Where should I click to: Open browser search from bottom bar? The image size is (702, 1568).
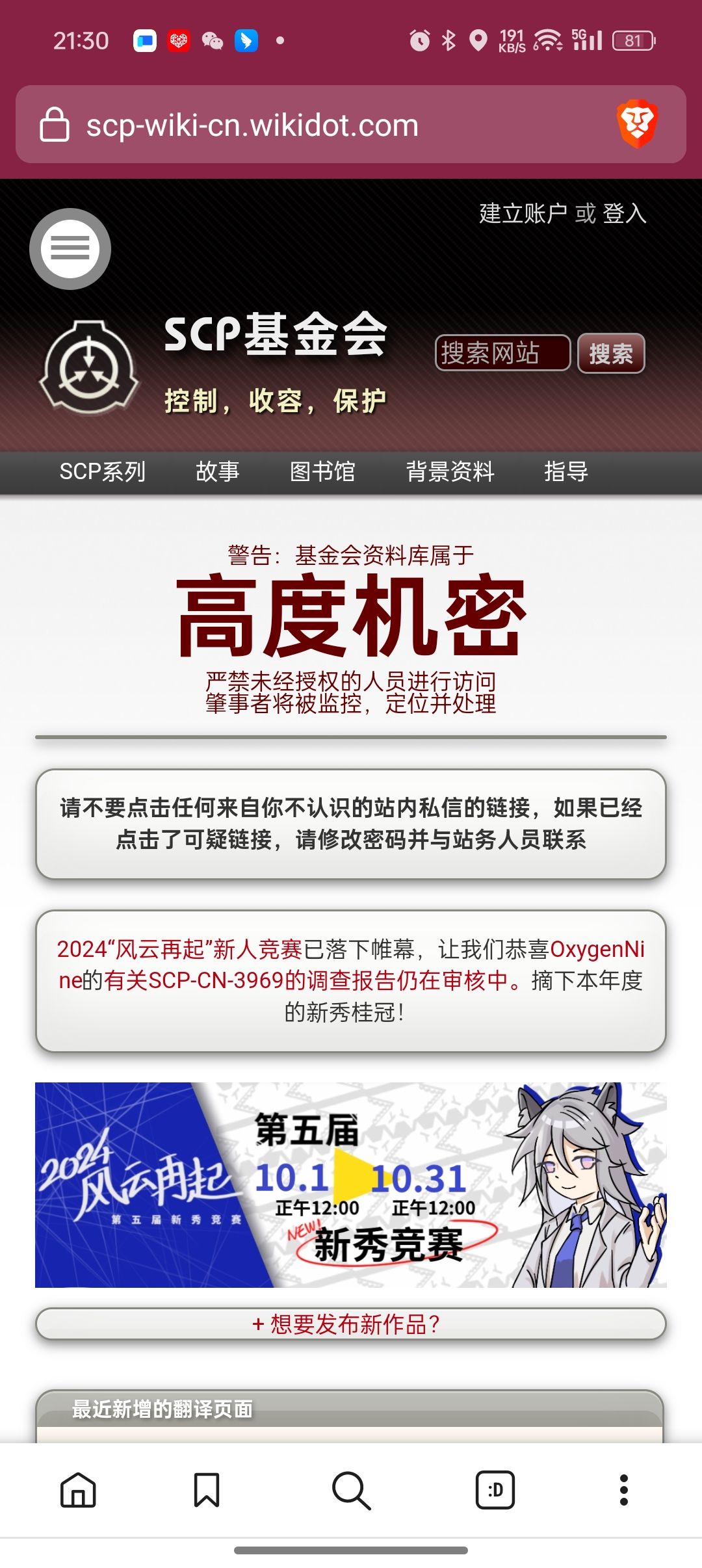pos(351,1489)
